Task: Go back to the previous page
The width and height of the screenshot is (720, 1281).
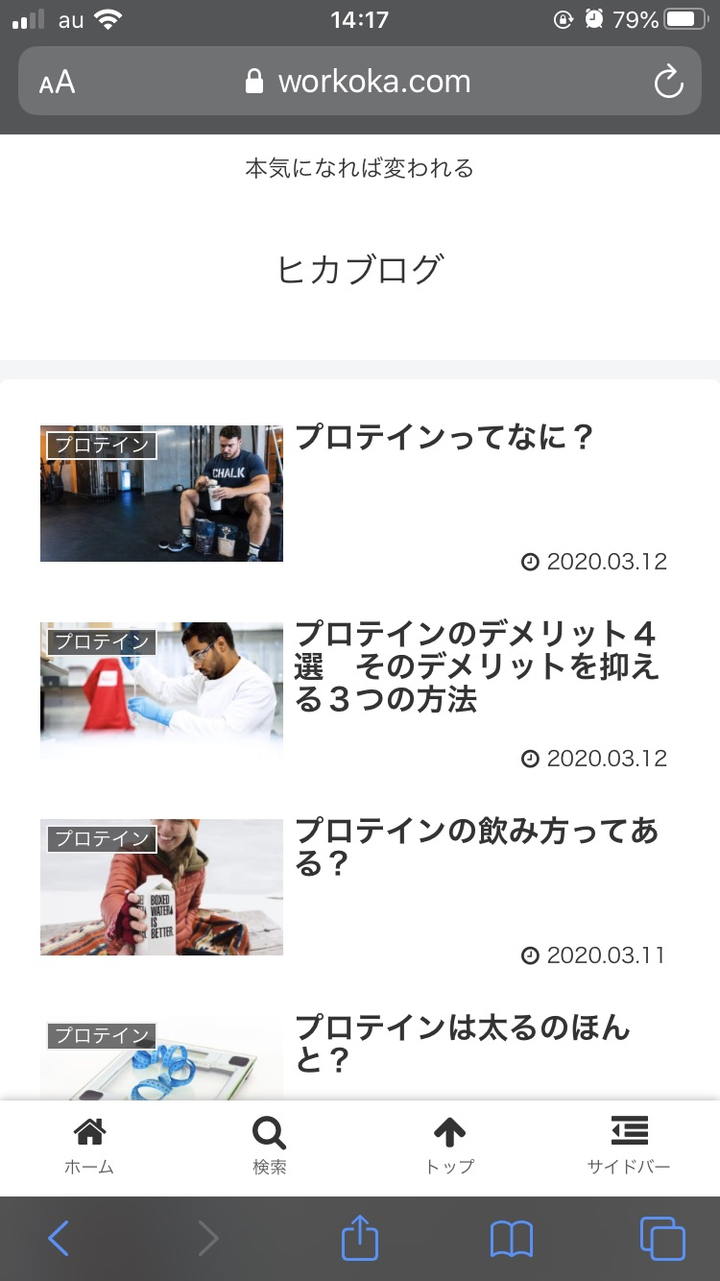Action: (59, 1239)
